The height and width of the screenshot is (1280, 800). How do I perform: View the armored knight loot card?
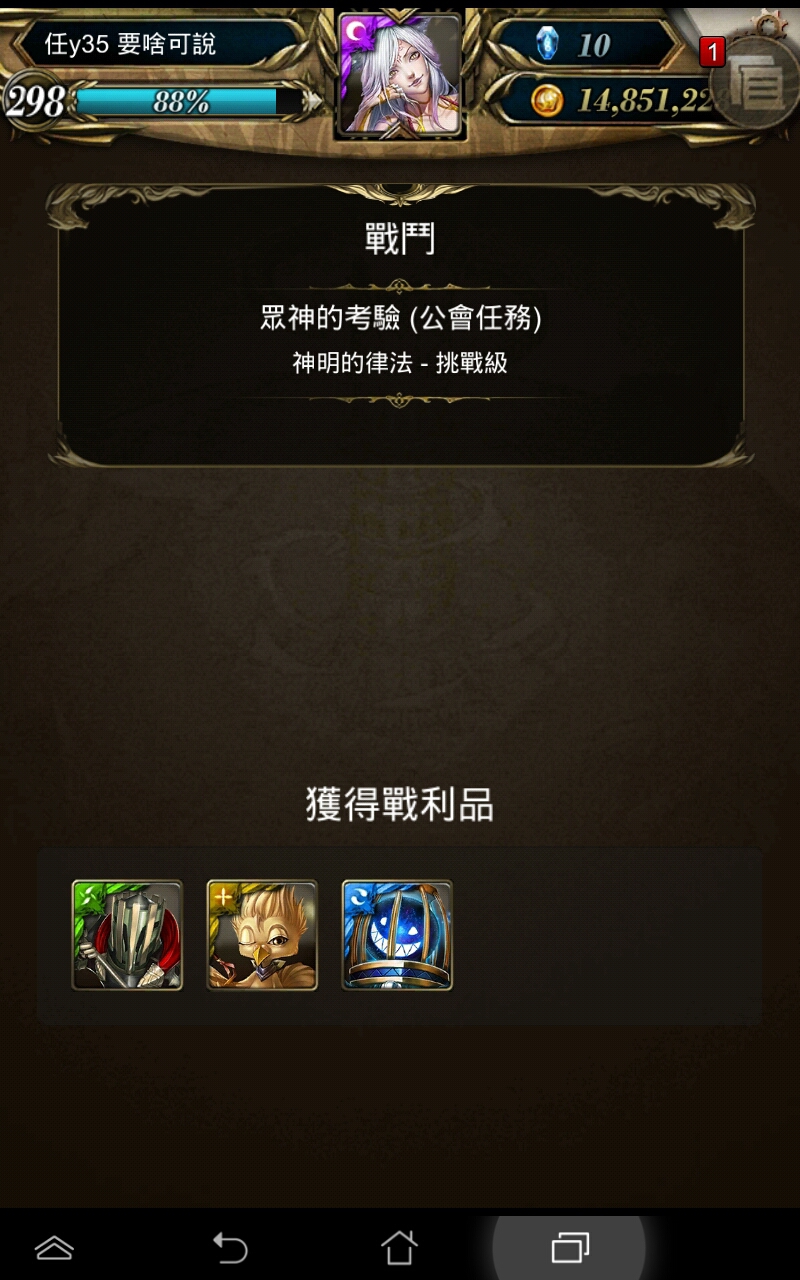tap(127, 935)
